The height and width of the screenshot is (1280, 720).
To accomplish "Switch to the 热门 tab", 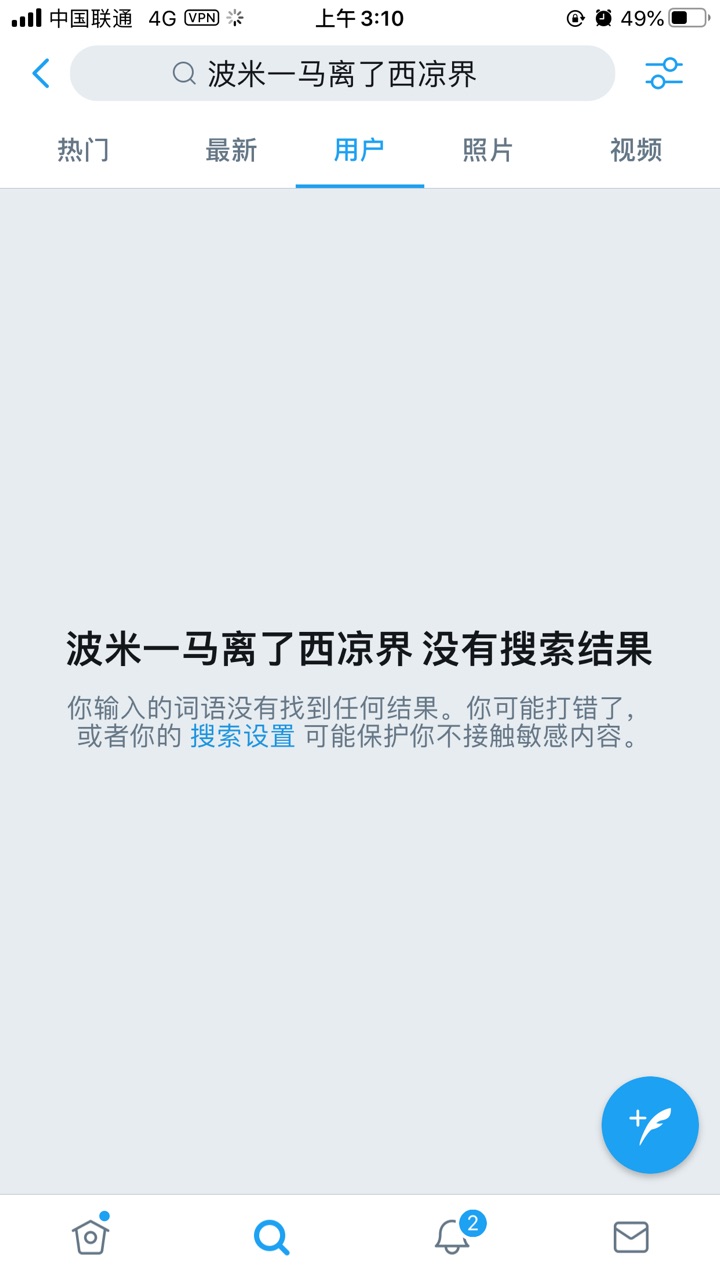I will tap(83, 151).
